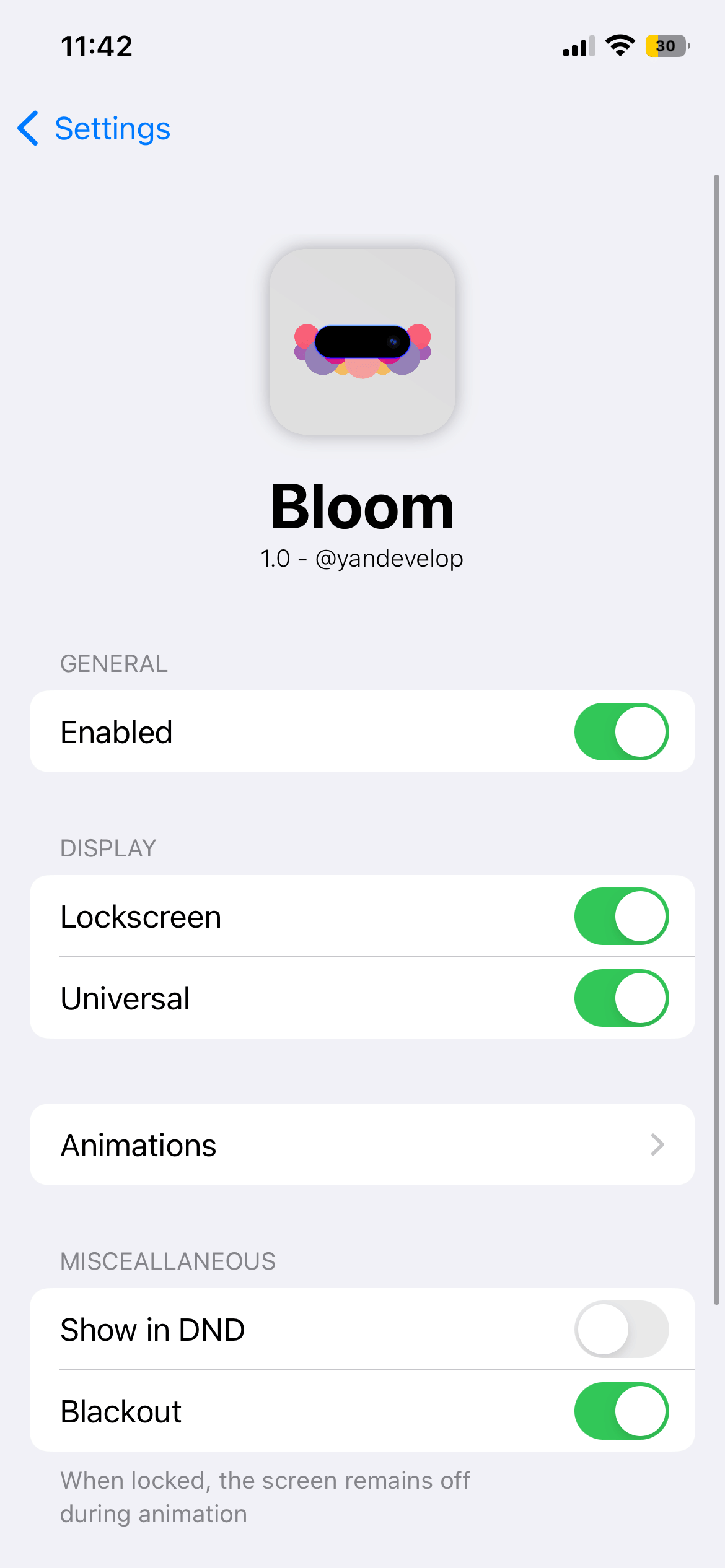The image size is (725, 1568).
Task: Disable the Lockscreen display toggle
Action: 620,917
